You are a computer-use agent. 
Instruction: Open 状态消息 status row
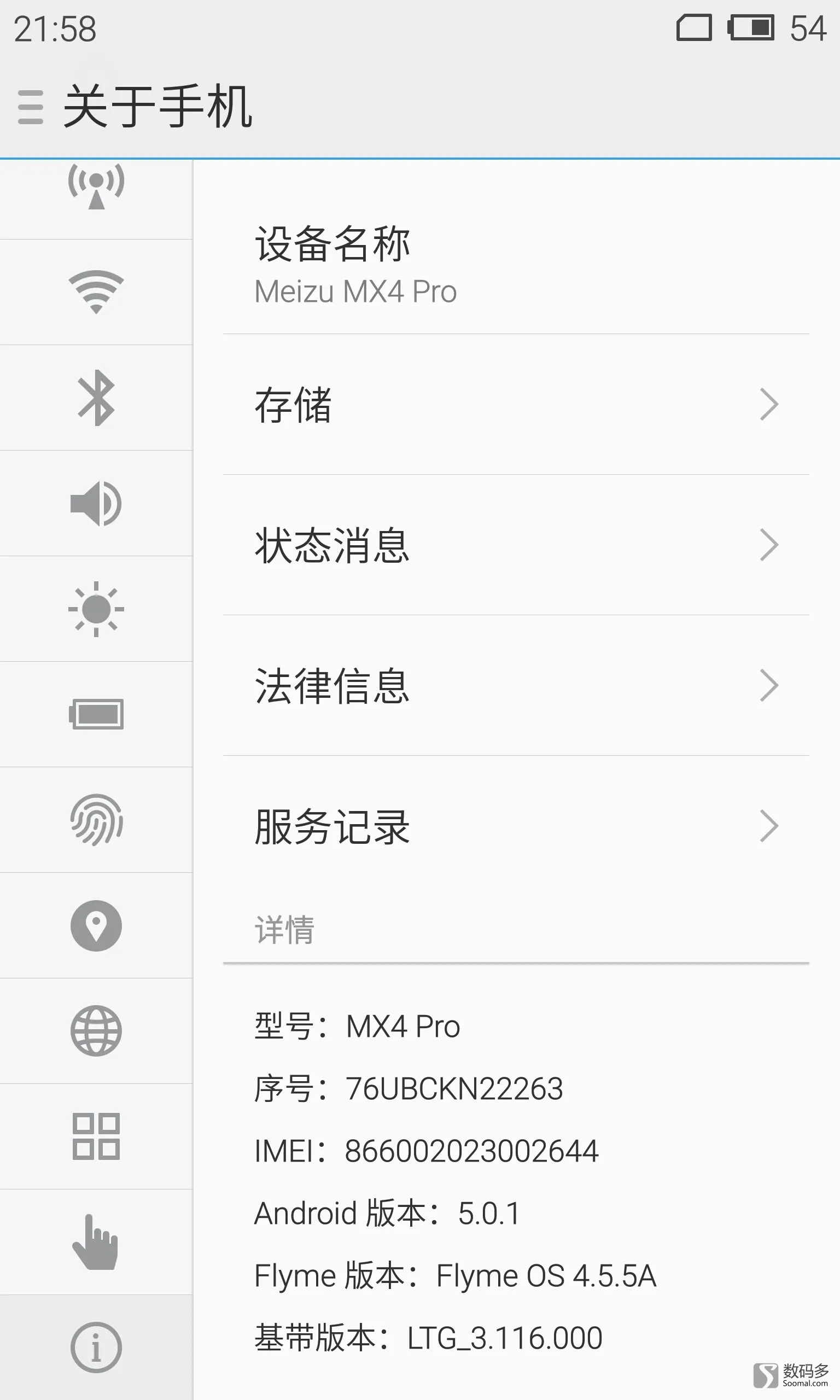click(x=516, y=545)
